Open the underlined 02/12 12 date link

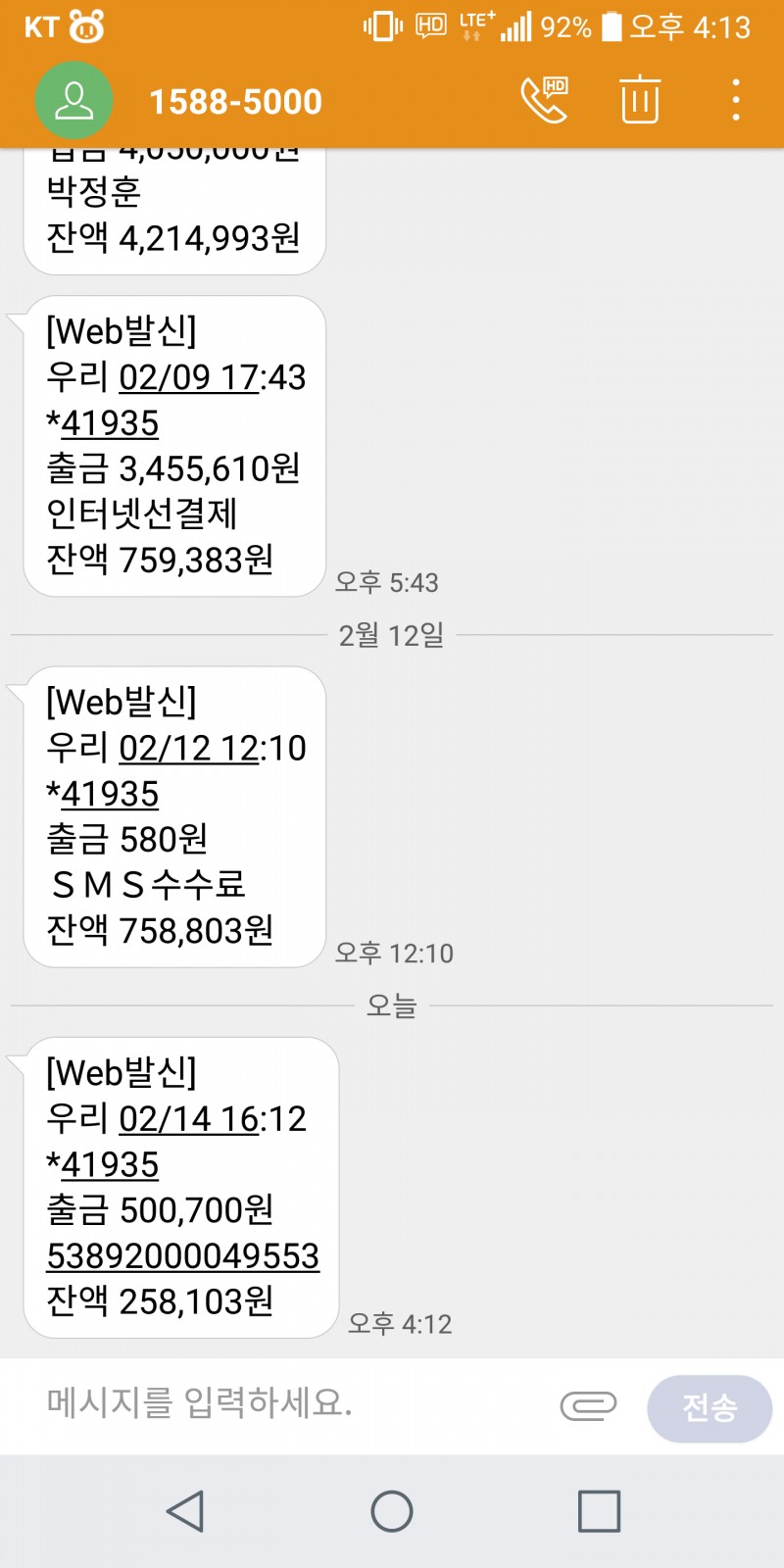point(188,748)
